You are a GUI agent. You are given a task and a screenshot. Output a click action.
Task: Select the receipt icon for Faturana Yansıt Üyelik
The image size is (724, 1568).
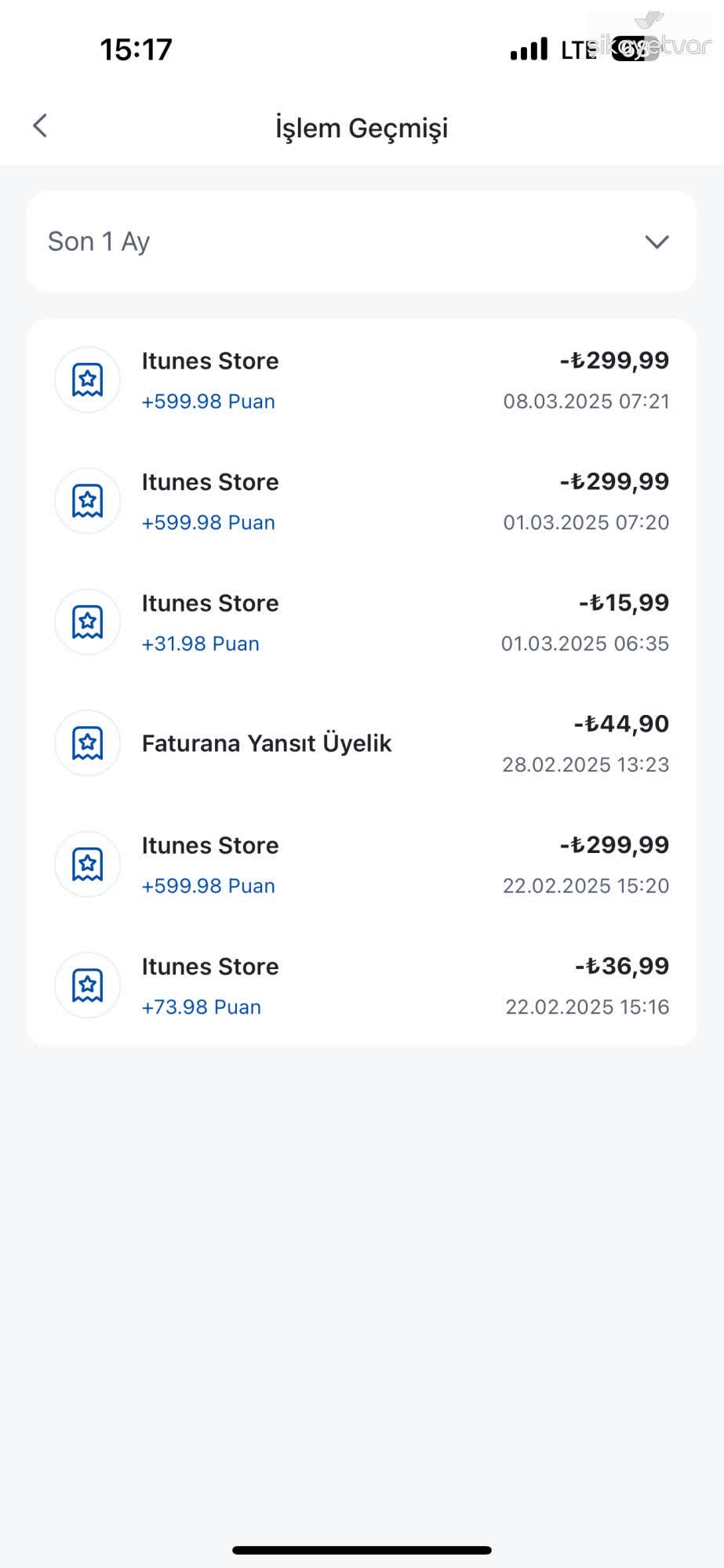[86, 742]
